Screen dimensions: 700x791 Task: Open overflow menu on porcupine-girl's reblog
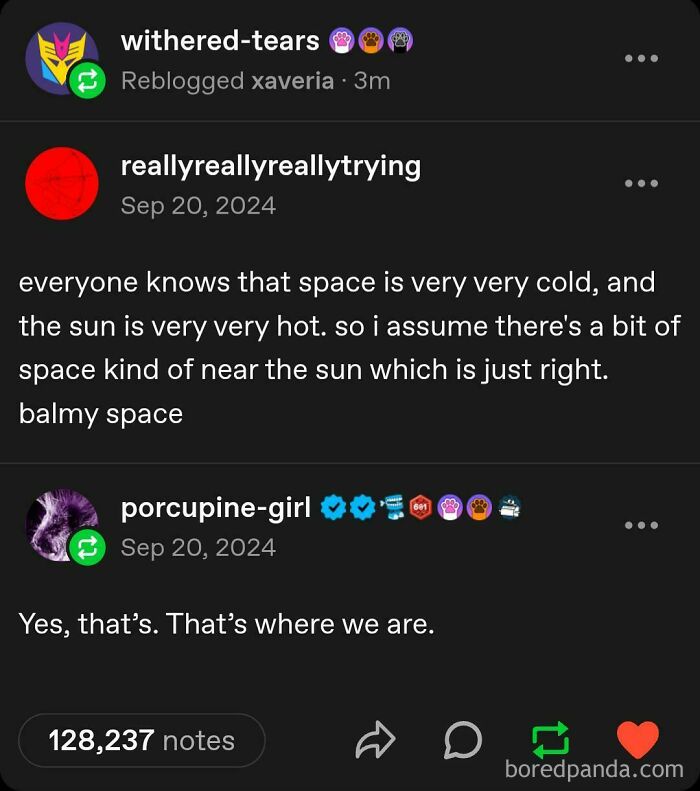[x=641, y=526]
